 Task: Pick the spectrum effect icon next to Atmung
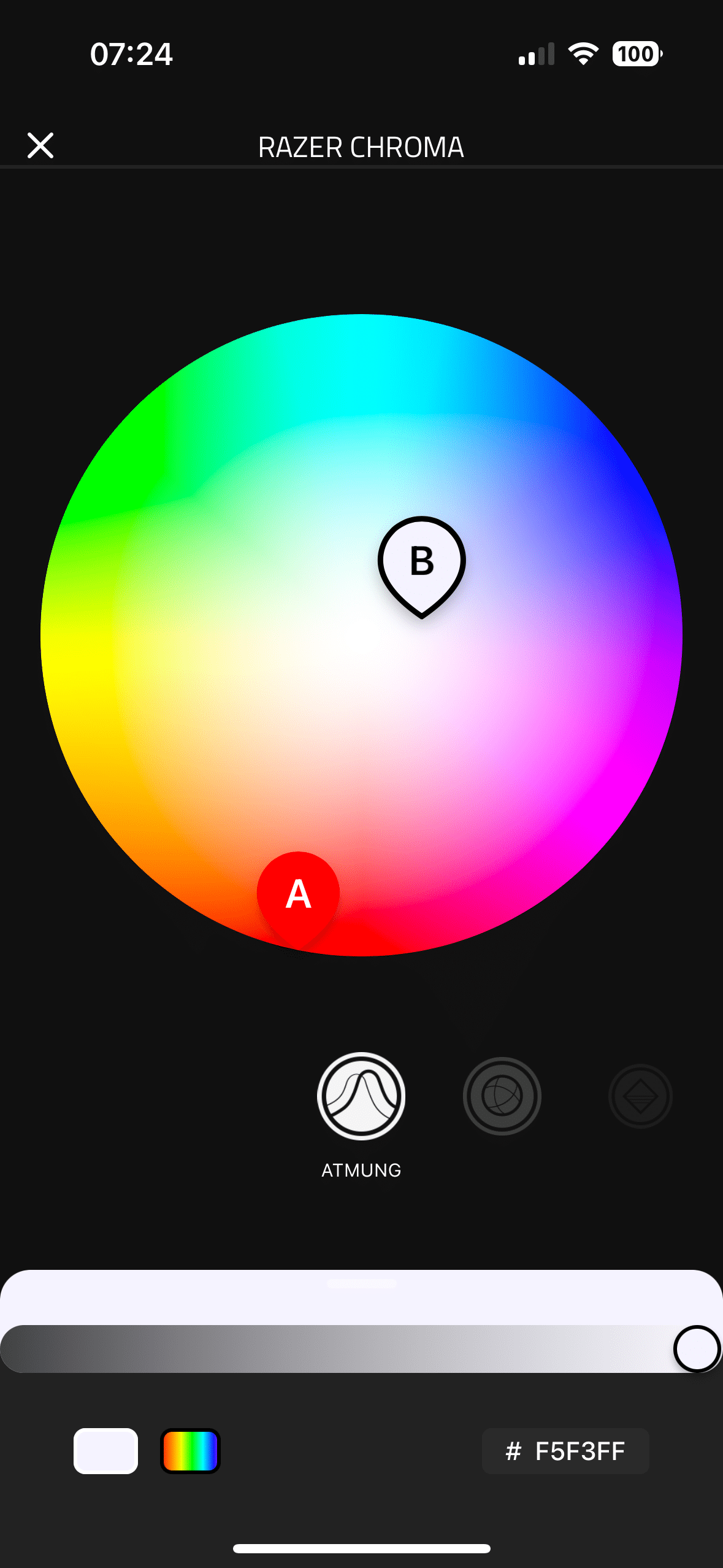(502, 1096)
